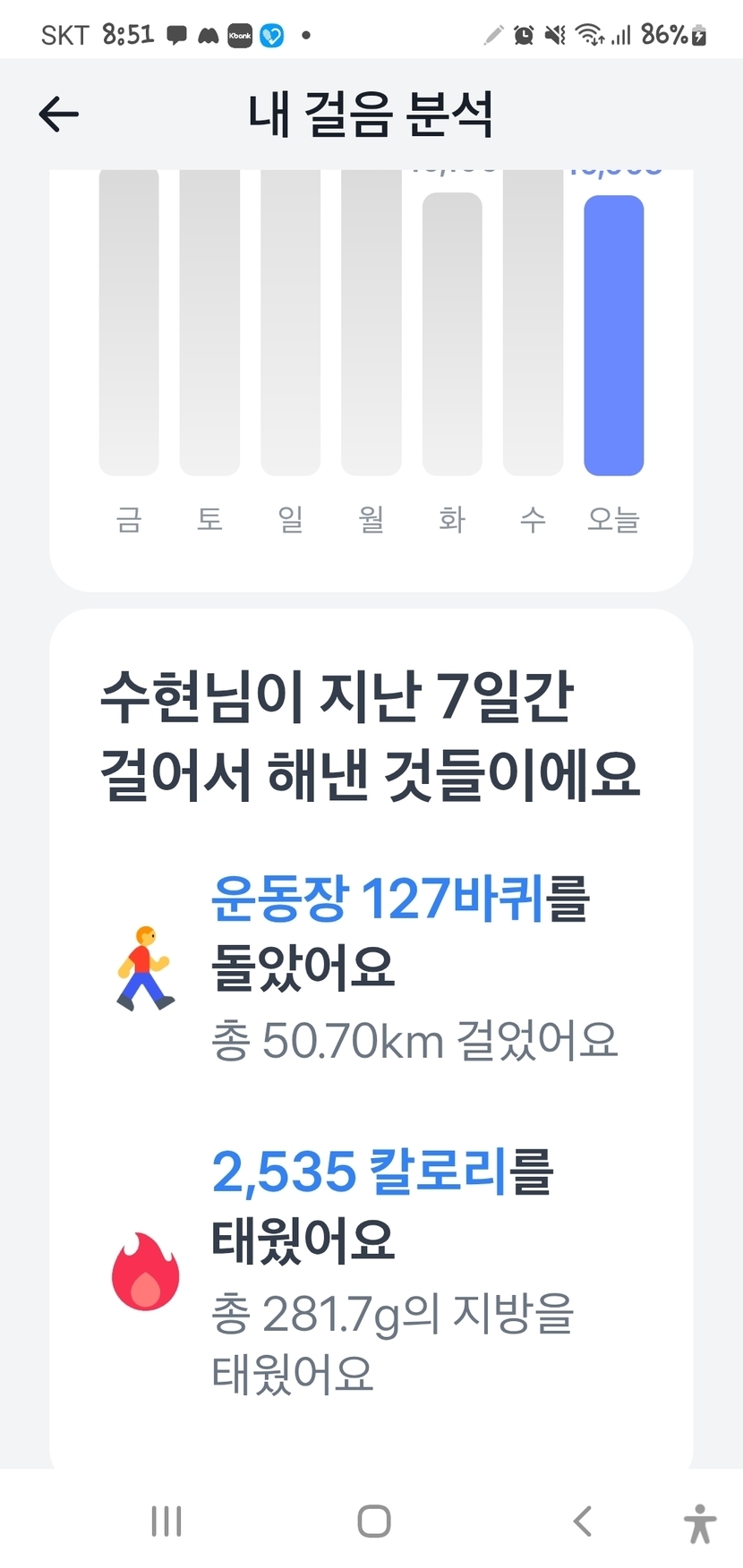This screenshot has width=743, height=1568.
Task: Select the 수 step bar in chart
Action: point(533,322)
